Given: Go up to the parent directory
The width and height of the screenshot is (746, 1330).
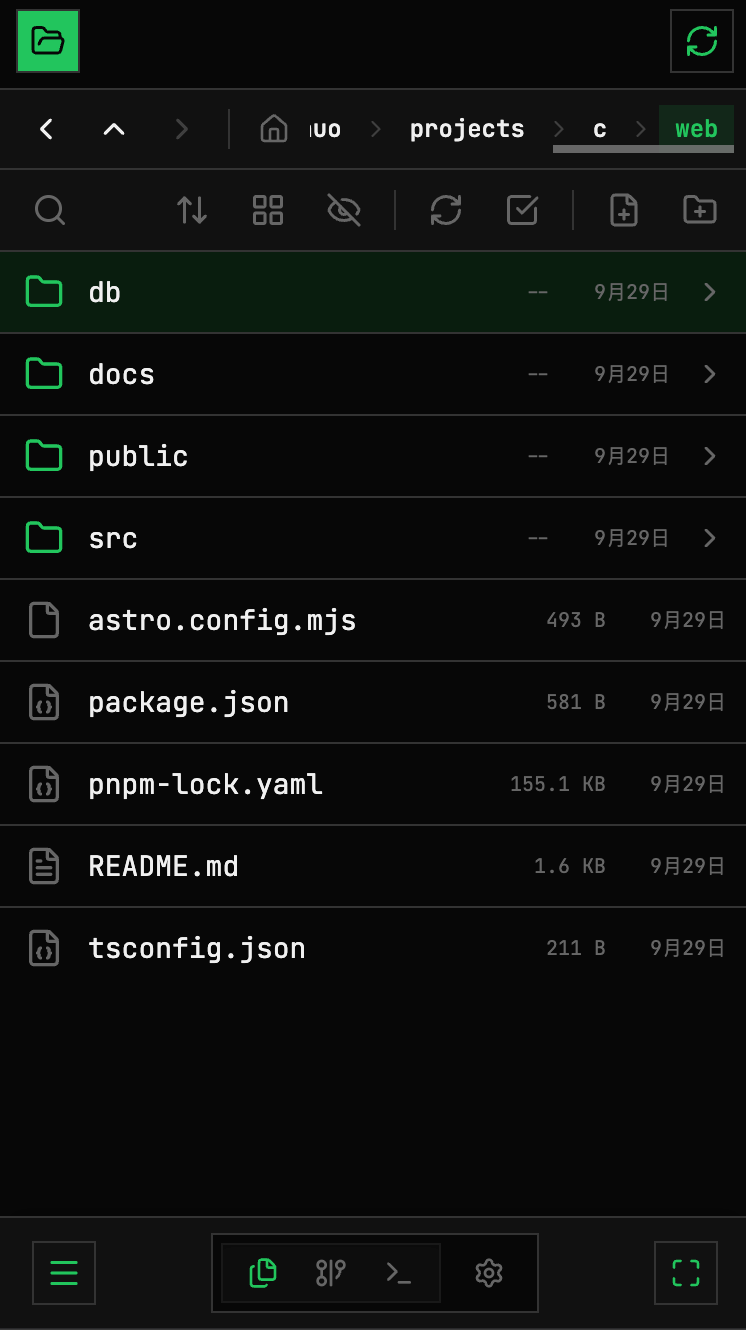Looking at the screenshot, I should (x=114, y=129).
